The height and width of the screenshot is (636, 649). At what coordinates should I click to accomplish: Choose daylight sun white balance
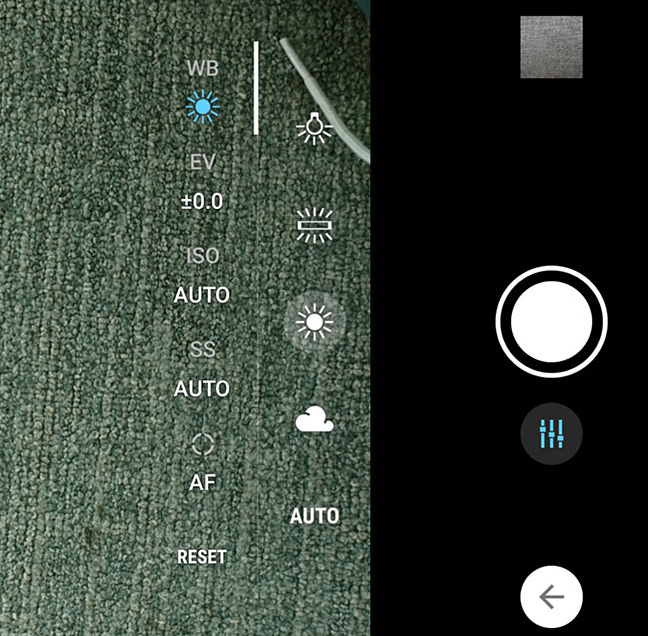pos(315,321)
